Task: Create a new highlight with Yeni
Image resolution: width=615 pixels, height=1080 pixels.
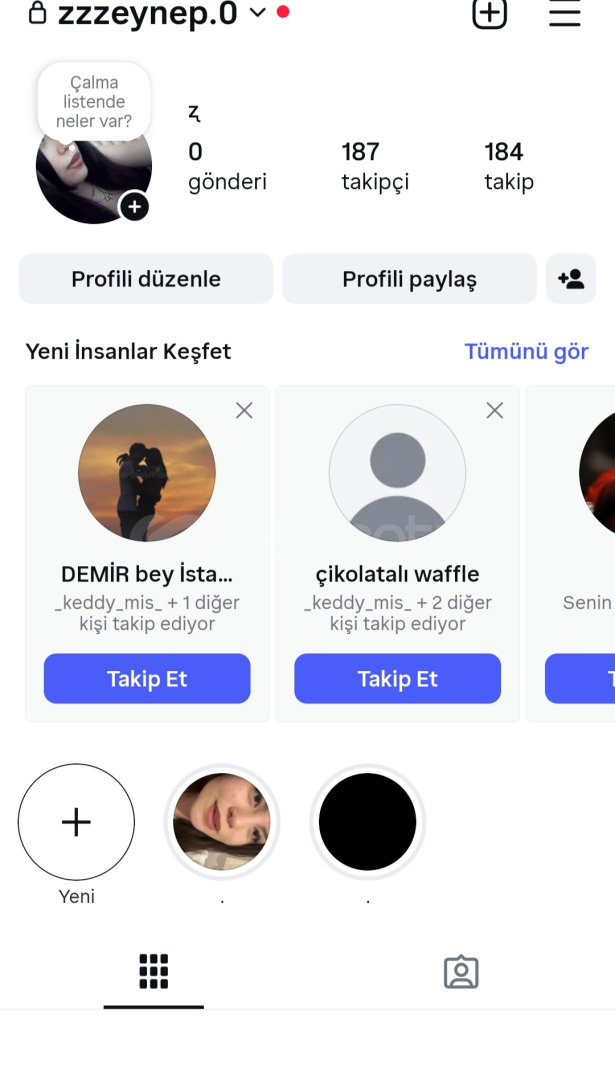Action: 76,822
